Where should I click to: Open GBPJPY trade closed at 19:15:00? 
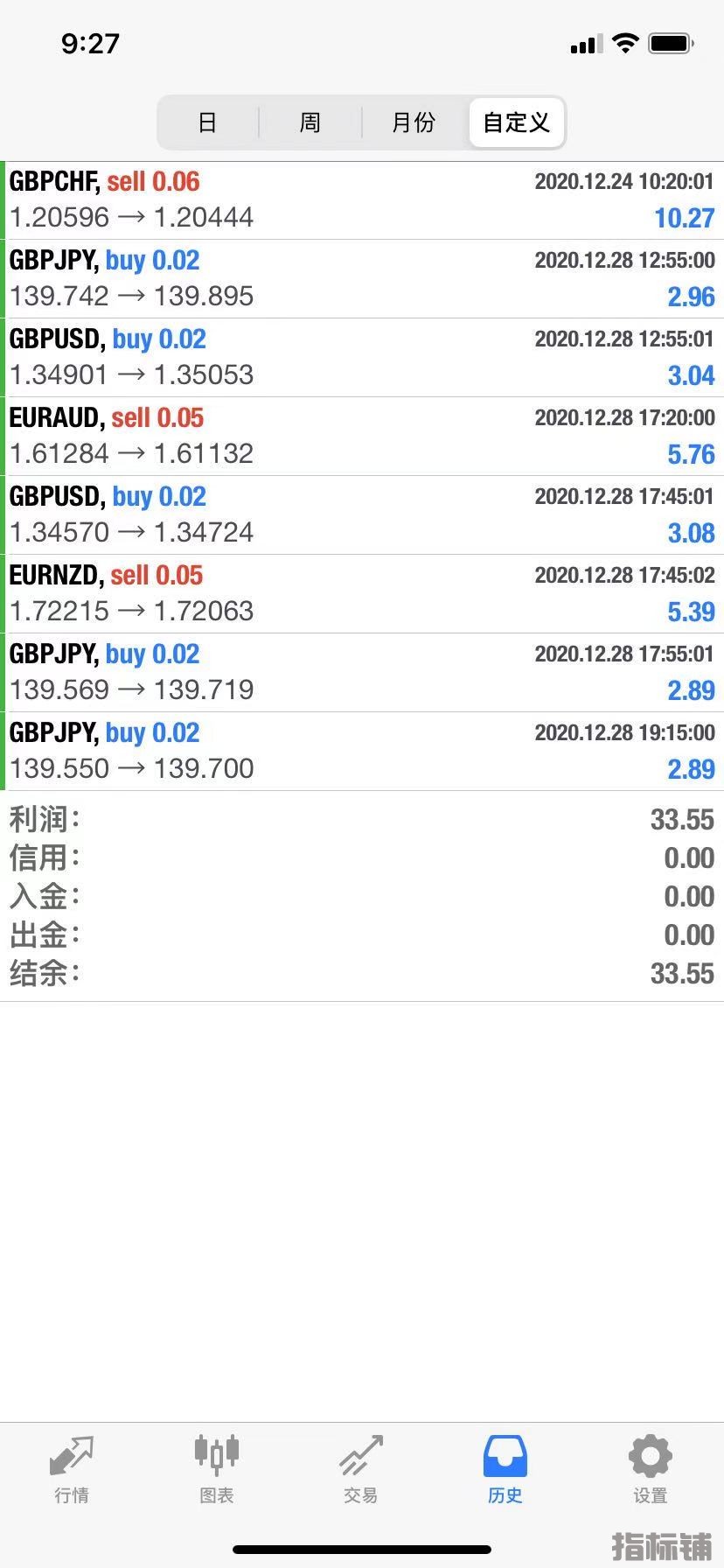[362, 751]
